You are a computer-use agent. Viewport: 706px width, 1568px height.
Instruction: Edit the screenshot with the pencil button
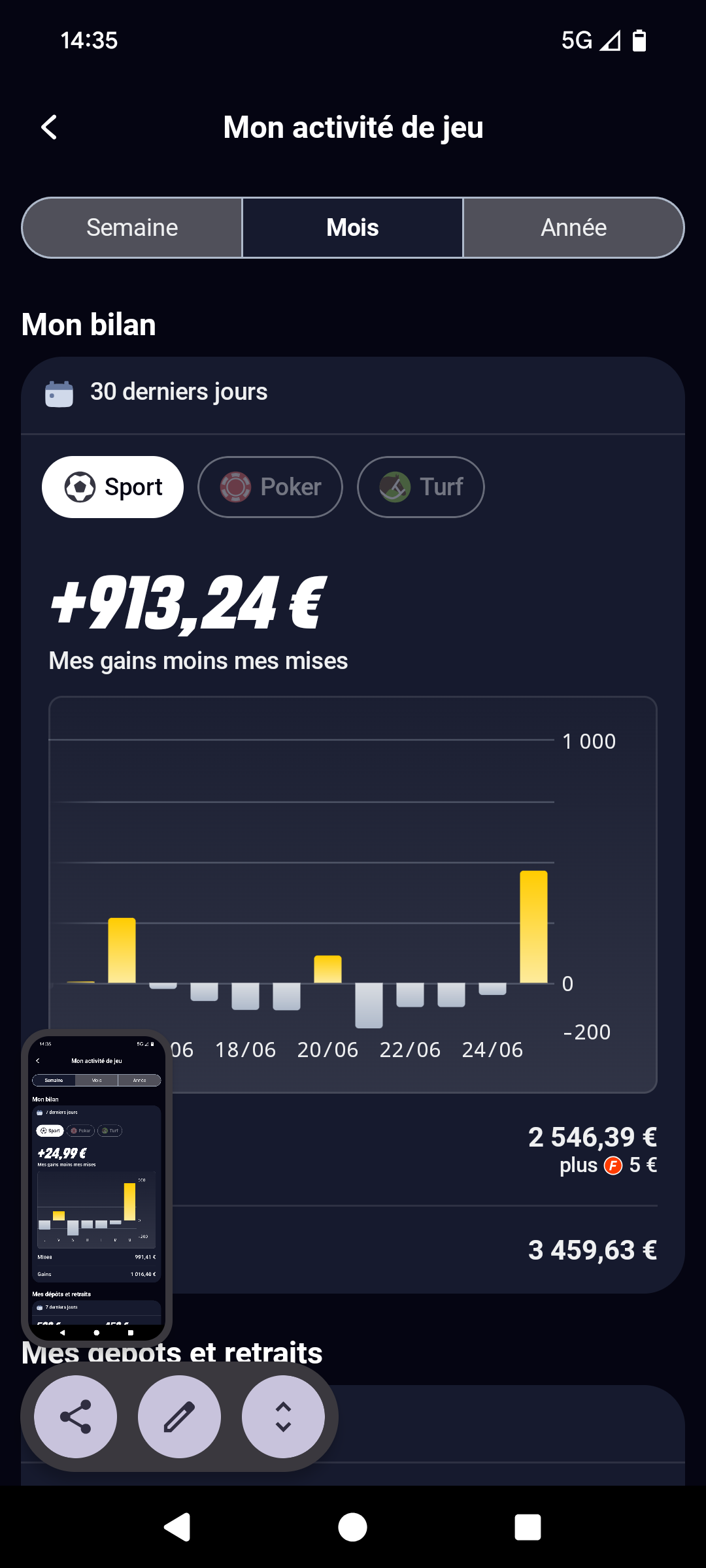[179, 1416]
